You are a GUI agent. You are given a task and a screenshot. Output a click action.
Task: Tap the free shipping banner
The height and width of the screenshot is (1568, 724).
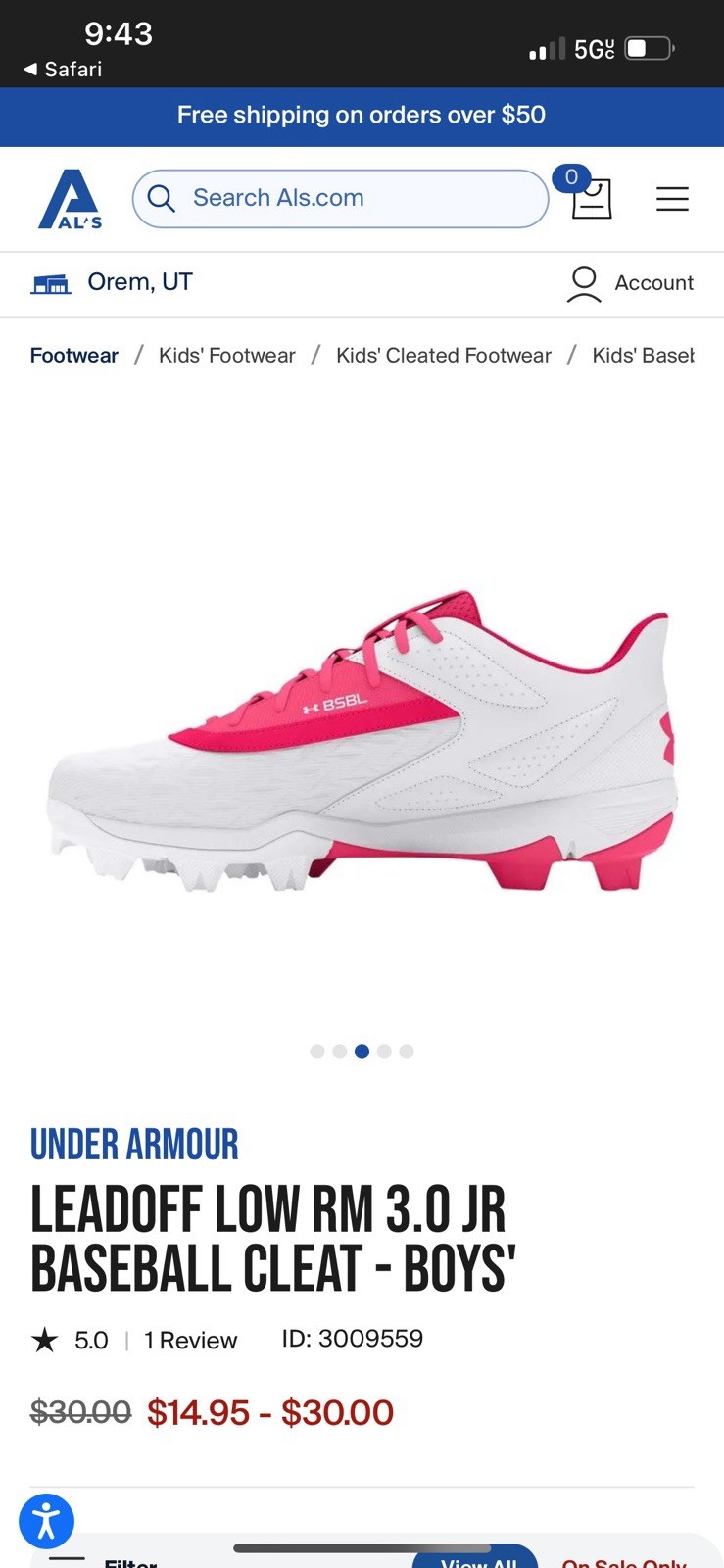[362, 116]
